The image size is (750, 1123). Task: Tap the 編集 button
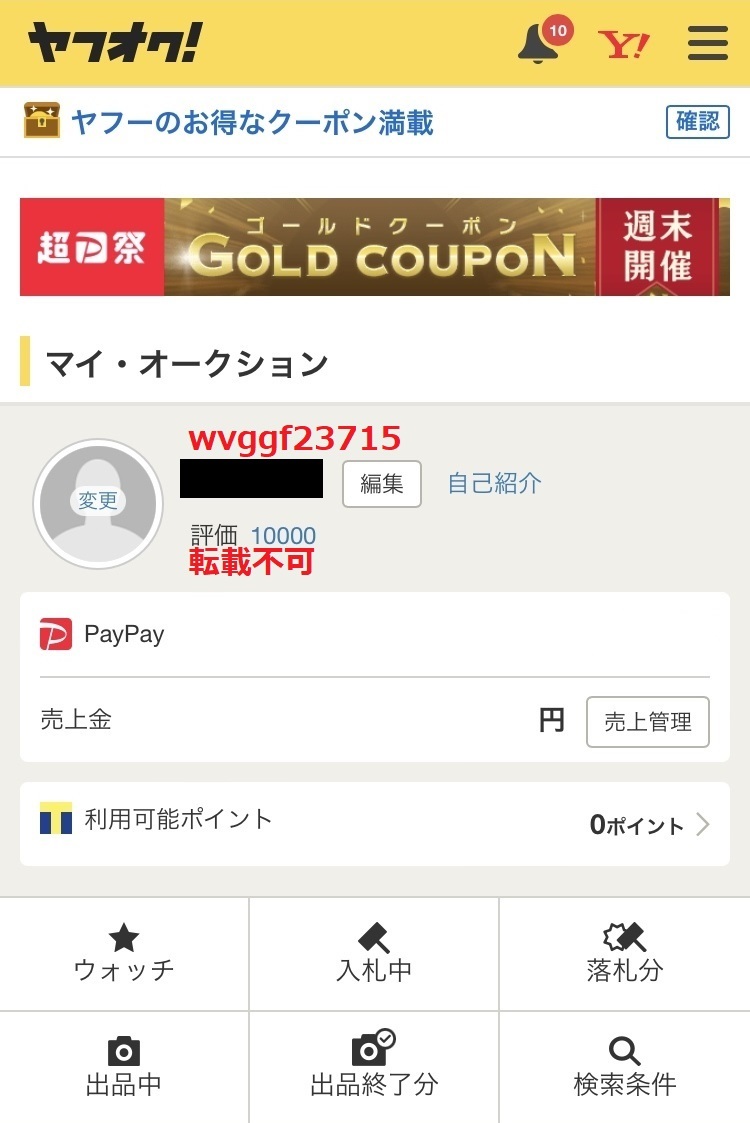coord(381,484)
